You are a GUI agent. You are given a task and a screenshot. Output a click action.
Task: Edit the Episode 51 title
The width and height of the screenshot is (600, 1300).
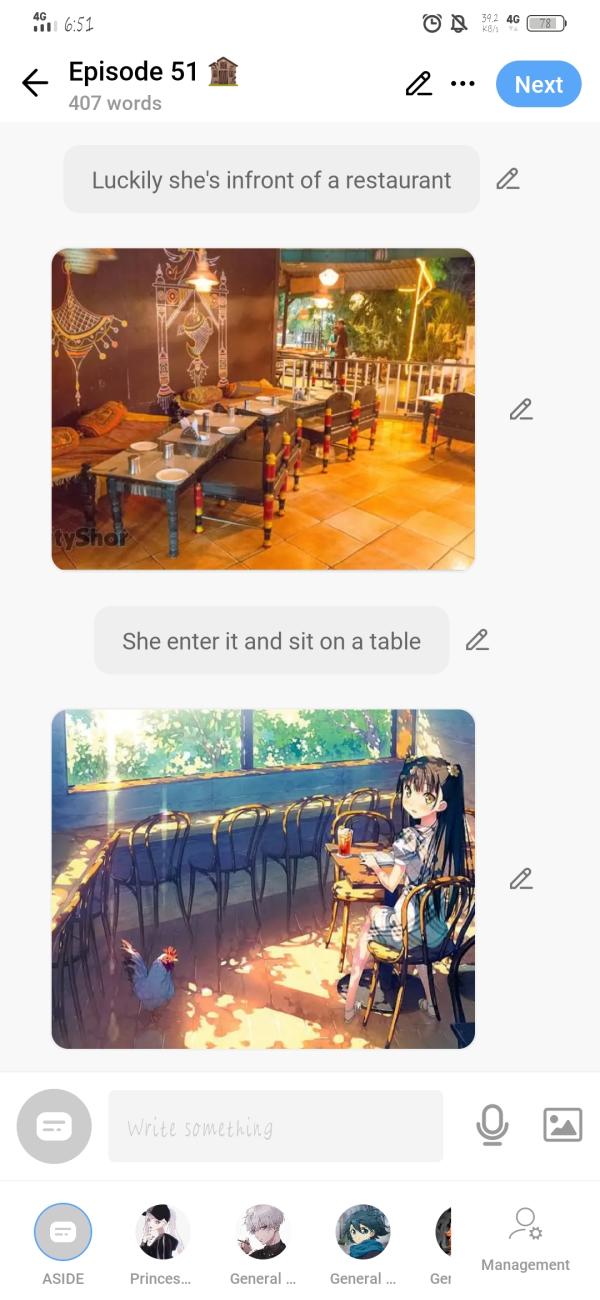(x=418, y=84)
